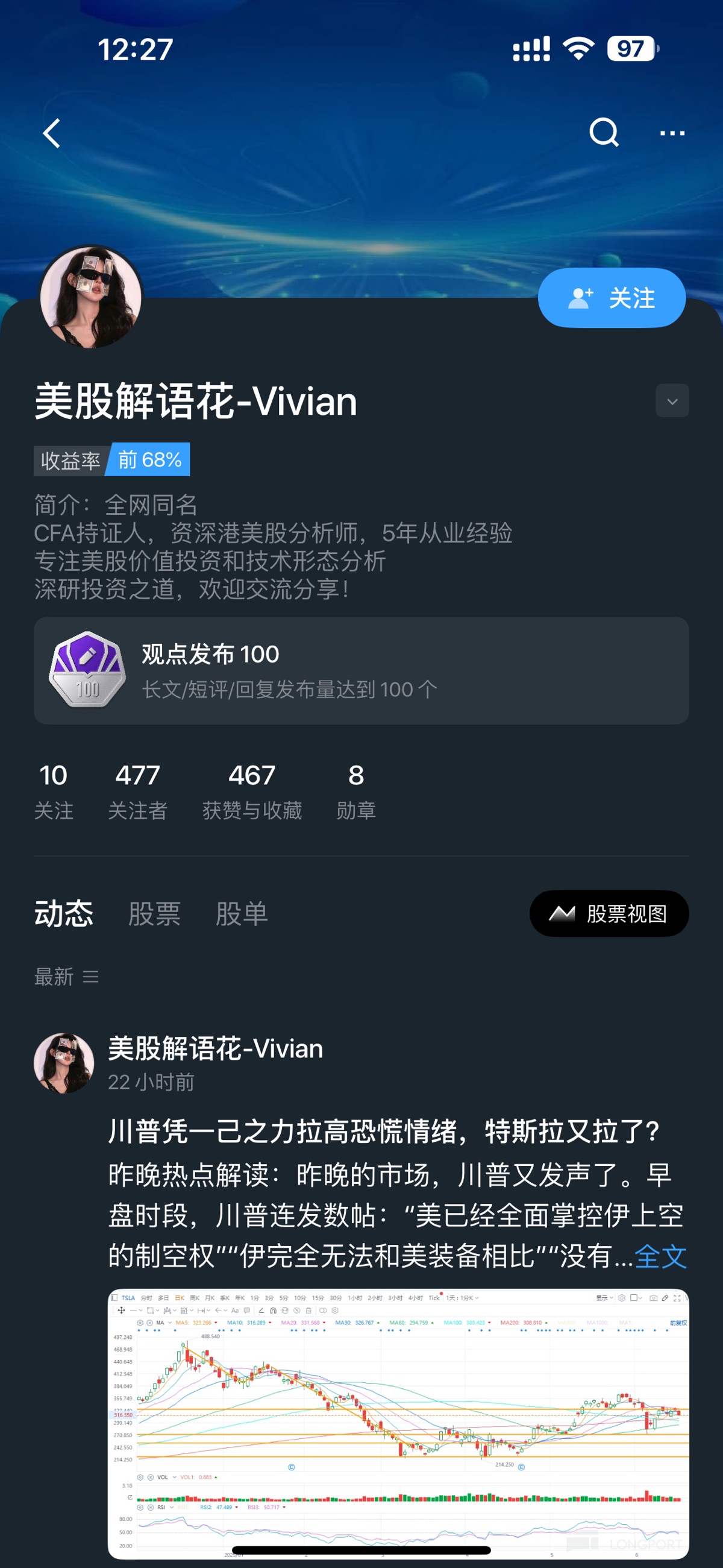Change the 最新 sort order

(x=66, y=977)
